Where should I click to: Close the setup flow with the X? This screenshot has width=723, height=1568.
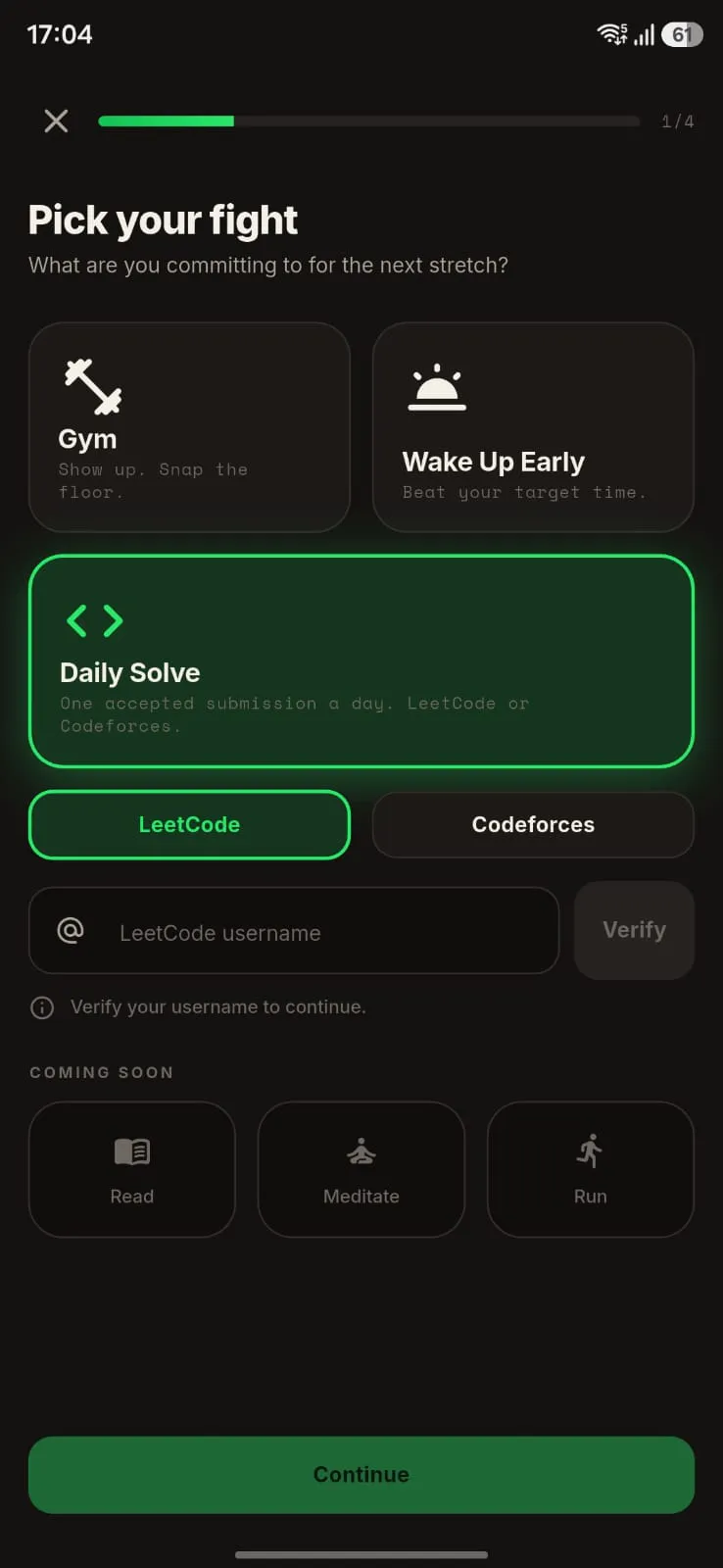click(x=56, y=121)
